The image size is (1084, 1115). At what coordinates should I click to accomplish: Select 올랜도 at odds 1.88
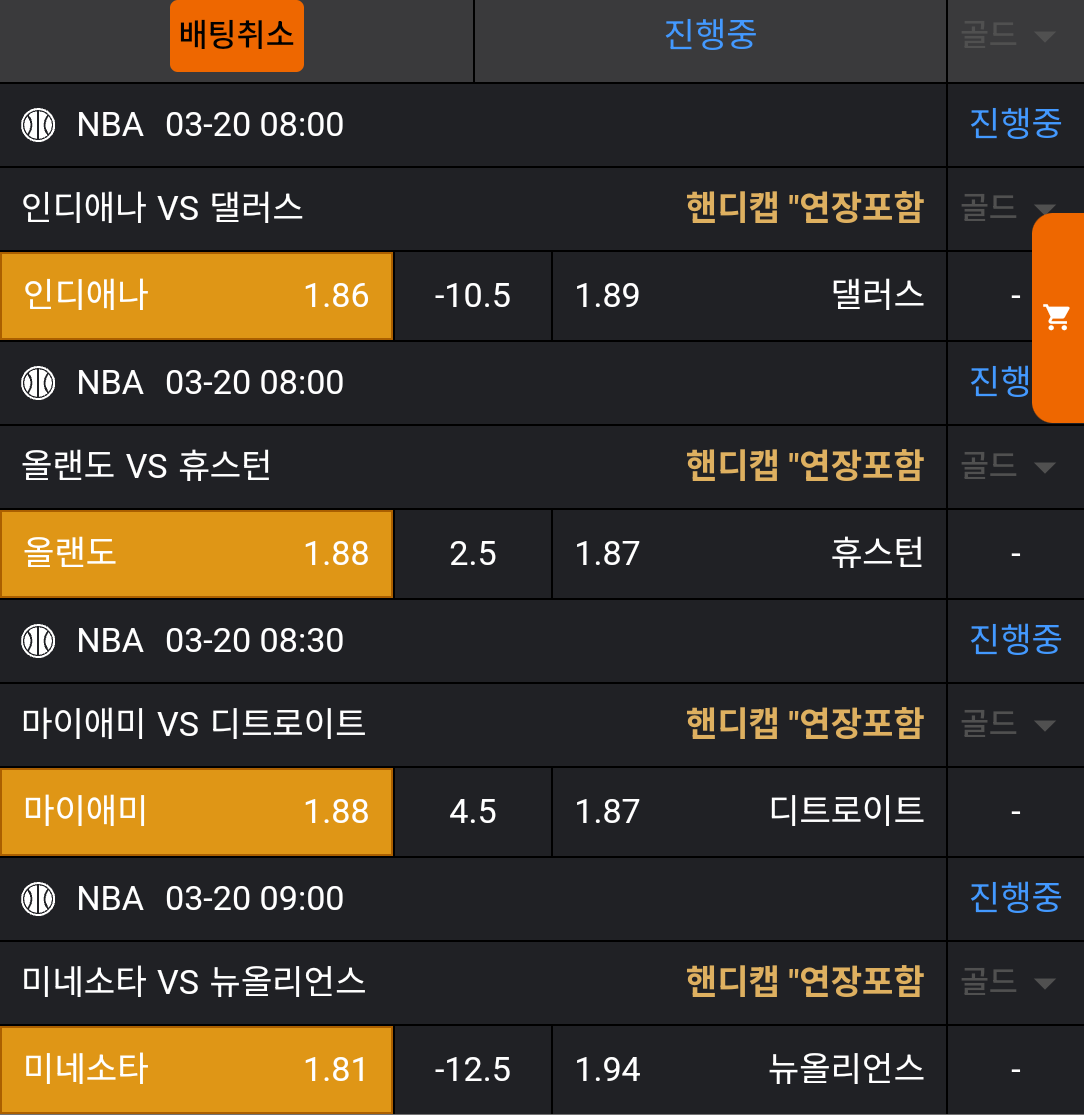(x=196, y=554)
